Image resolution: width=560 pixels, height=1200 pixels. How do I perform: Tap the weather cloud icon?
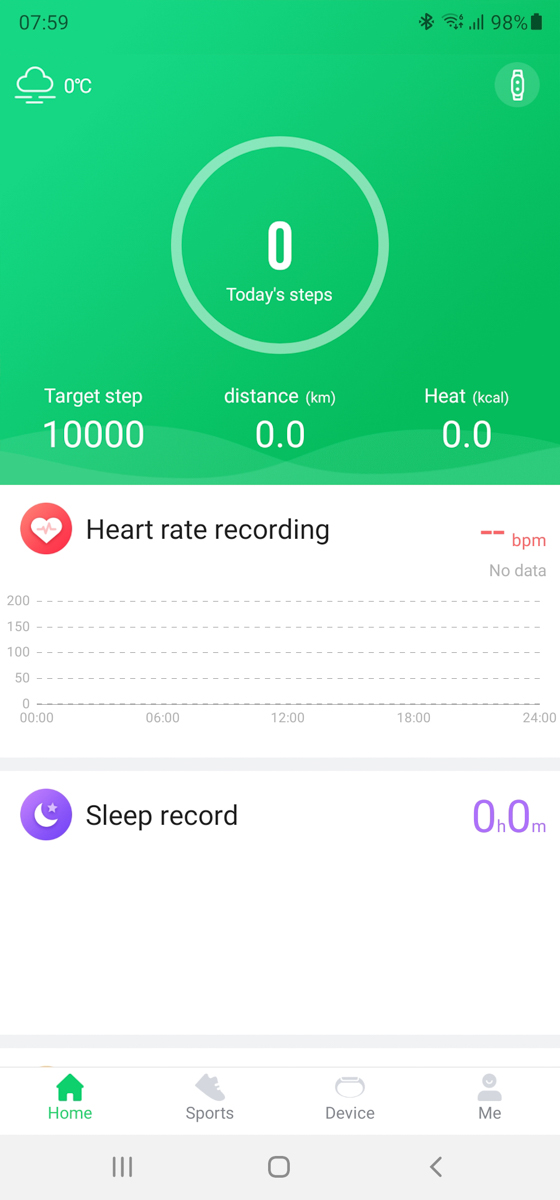(x=35, y=85)
